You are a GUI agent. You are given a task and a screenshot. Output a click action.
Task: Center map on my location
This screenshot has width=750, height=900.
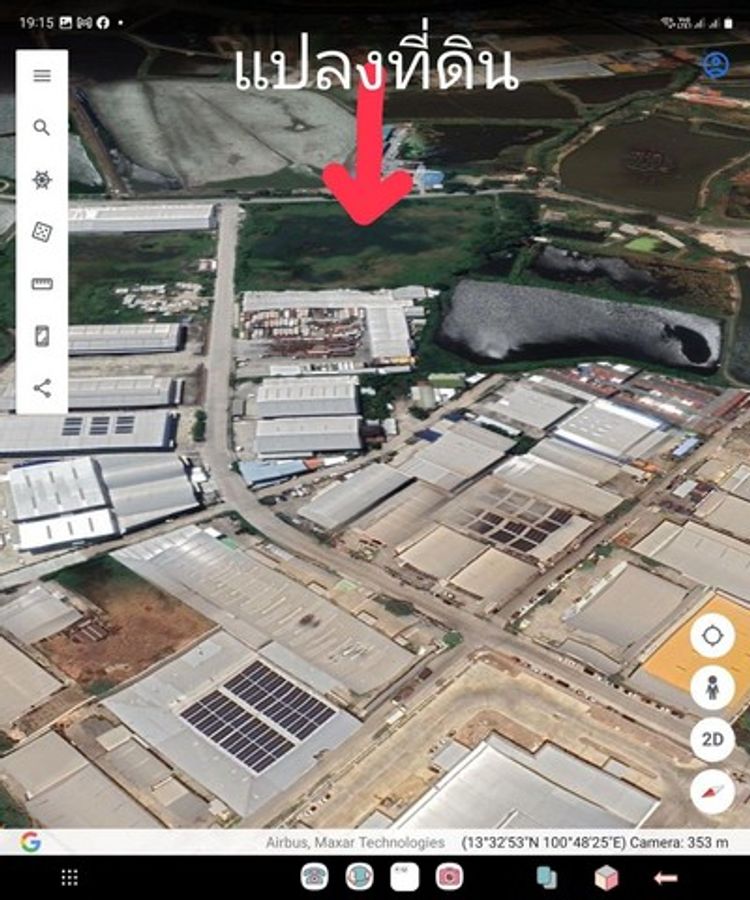[712, 636]
